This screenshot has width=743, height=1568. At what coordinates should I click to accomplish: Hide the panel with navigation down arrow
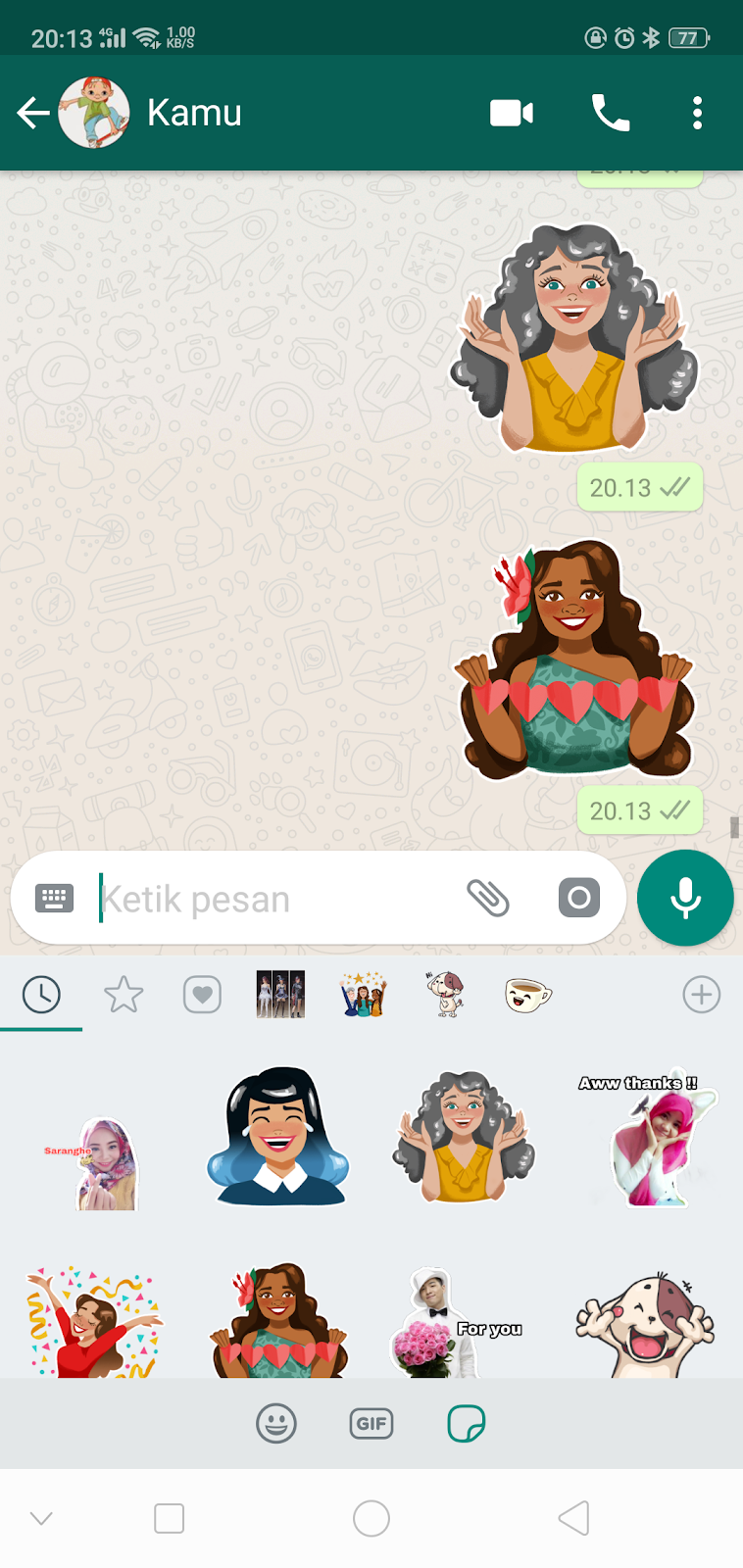[41, 1519]
